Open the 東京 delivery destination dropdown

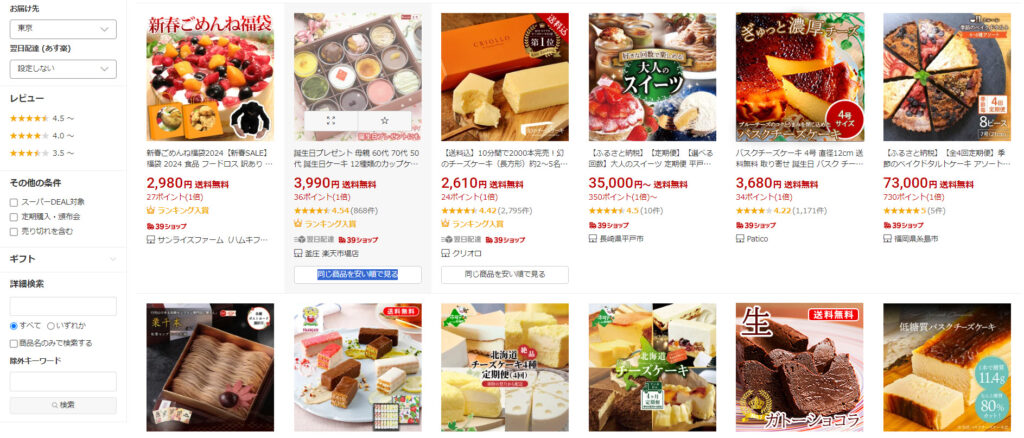pos(63,29)
